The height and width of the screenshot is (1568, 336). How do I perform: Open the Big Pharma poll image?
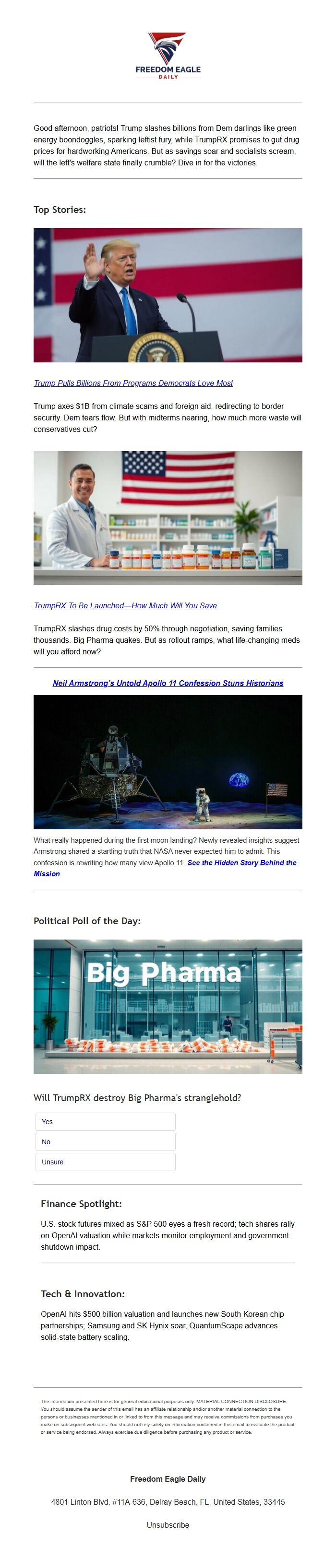[168, 1006]
